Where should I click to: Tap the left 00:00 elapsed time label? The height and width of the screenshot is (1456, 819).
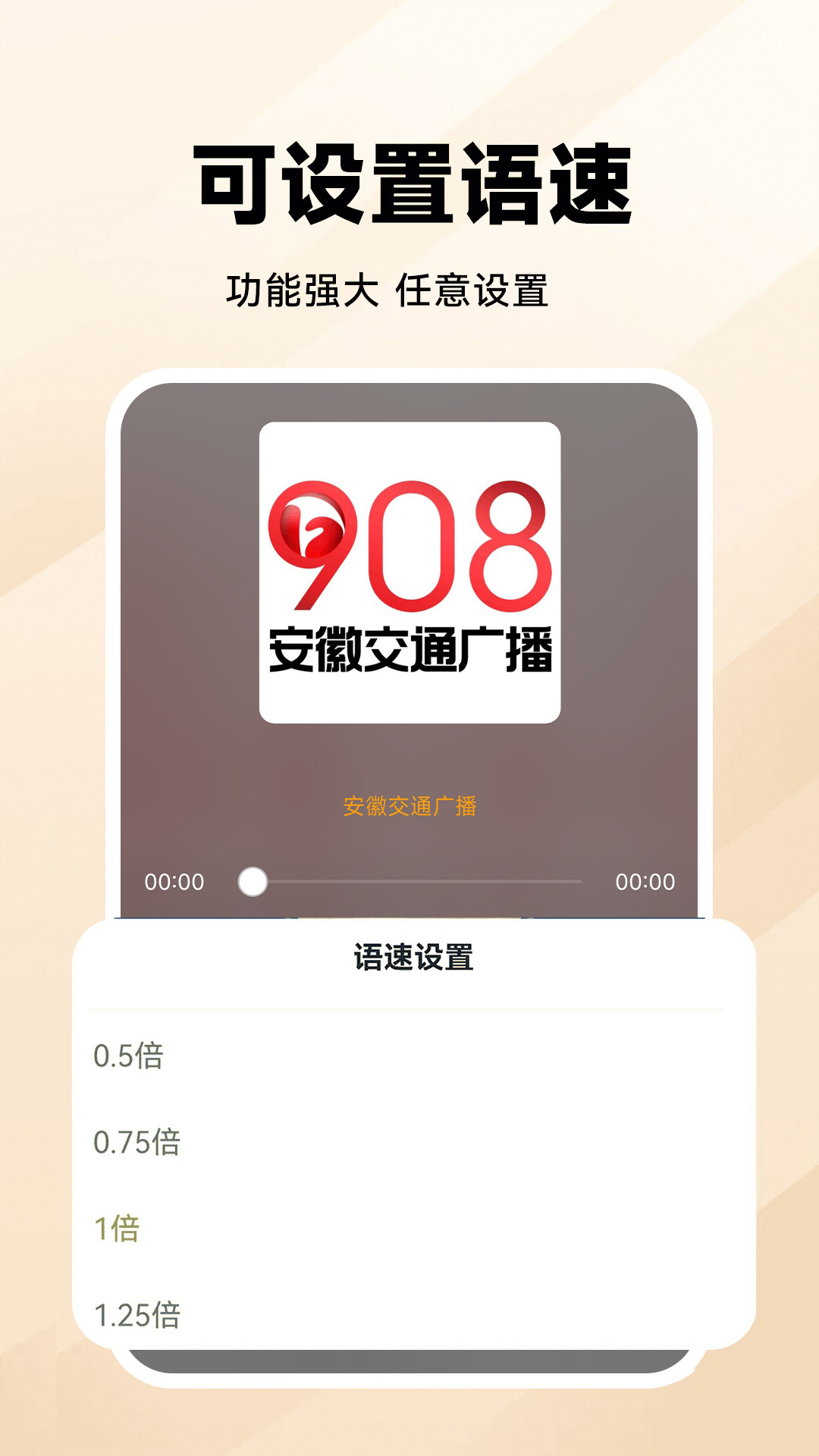tap(174, 880)
